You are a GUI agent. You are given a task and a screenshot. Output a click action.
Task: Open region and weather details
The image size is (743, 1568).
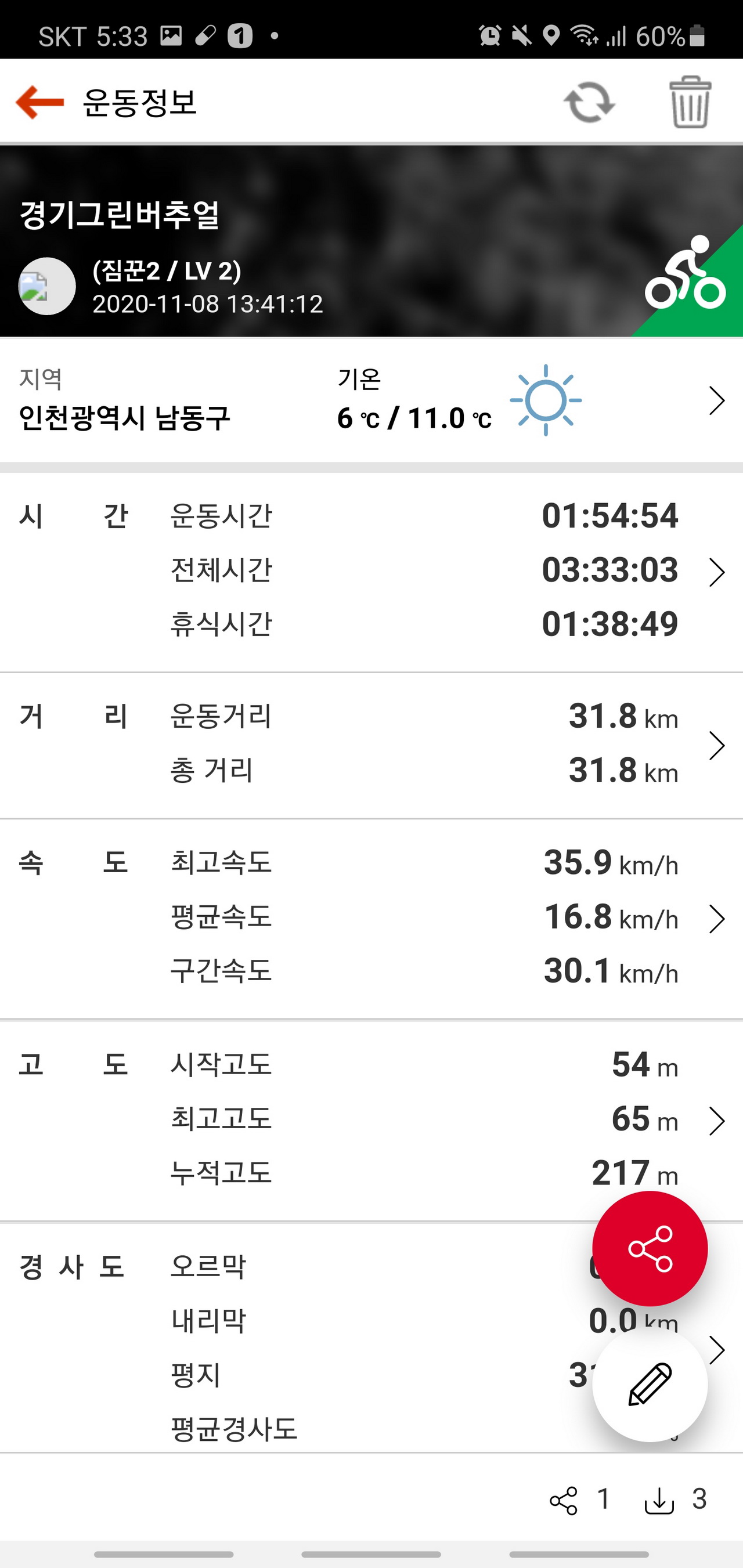(x=716, y=401)
